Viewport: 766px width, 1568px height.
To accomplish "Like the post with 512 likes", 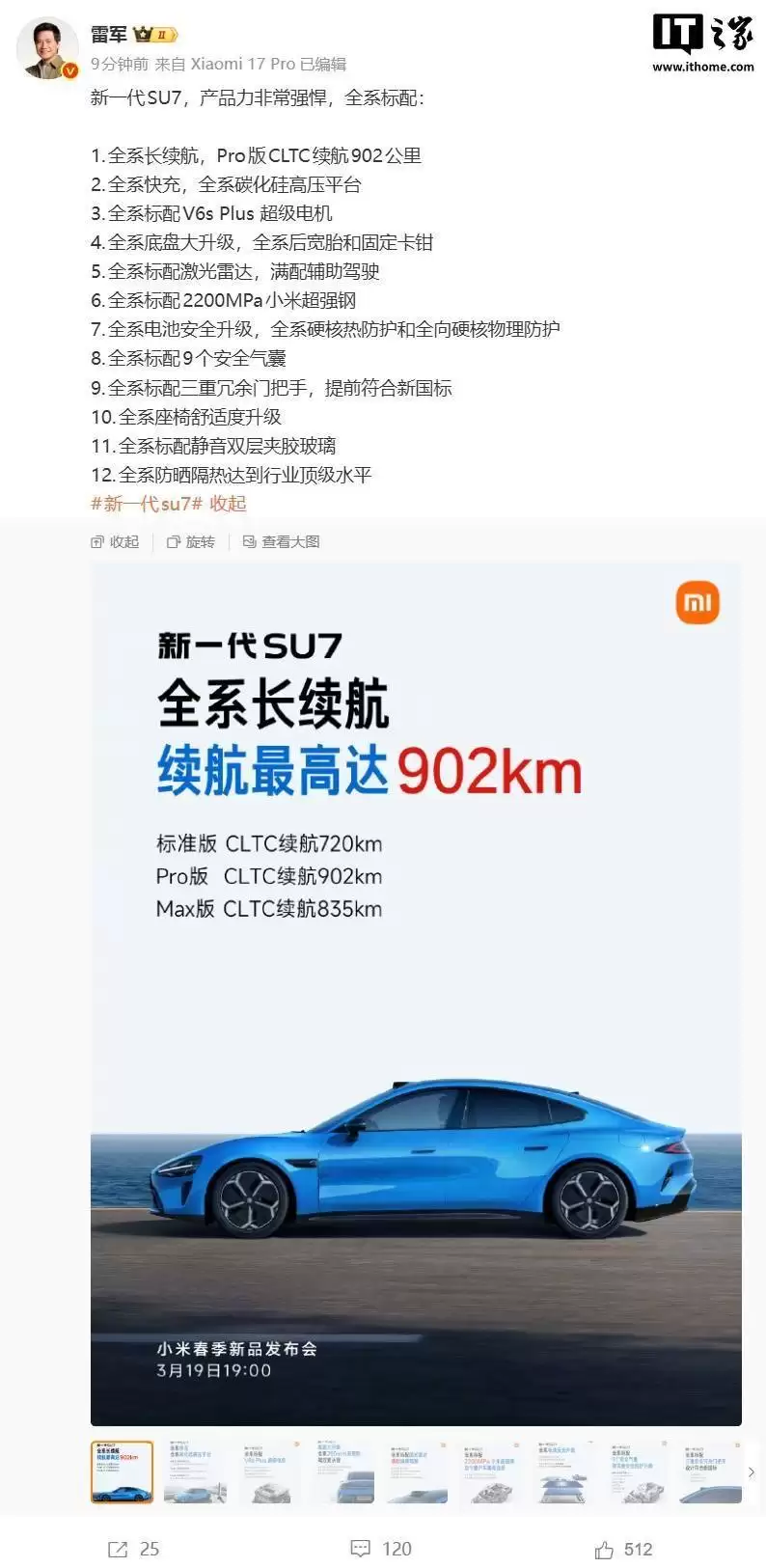I will coord(624,1549).
